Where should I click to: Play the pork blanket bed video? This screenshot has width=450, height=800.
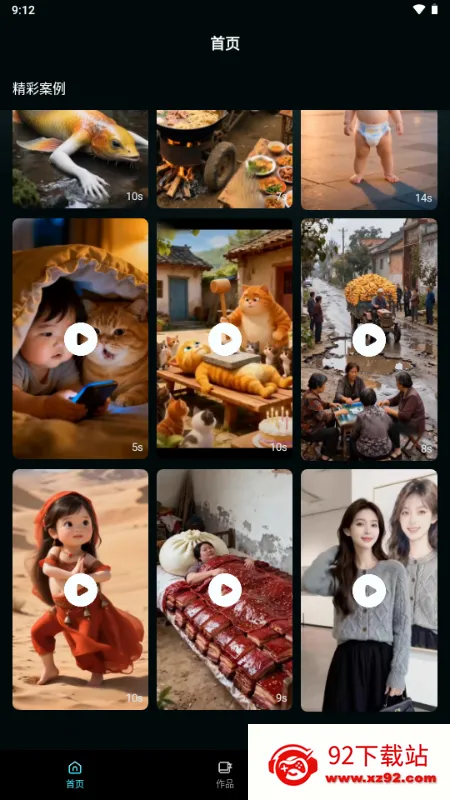click(225, 590)
